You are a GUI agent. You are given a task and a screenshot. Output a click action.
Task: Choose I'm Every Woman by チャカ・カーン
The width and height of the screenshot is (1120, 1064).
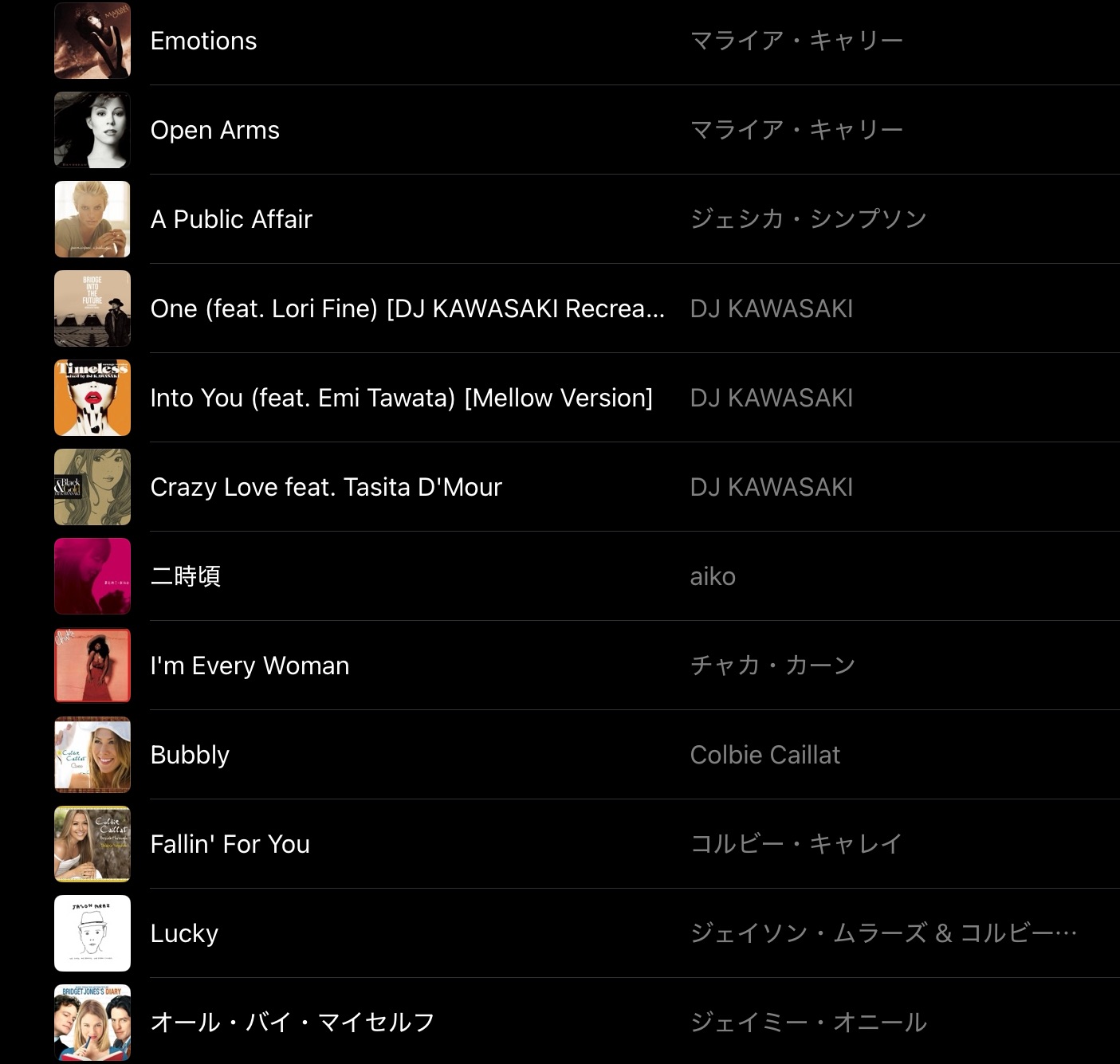coord(250,665)
